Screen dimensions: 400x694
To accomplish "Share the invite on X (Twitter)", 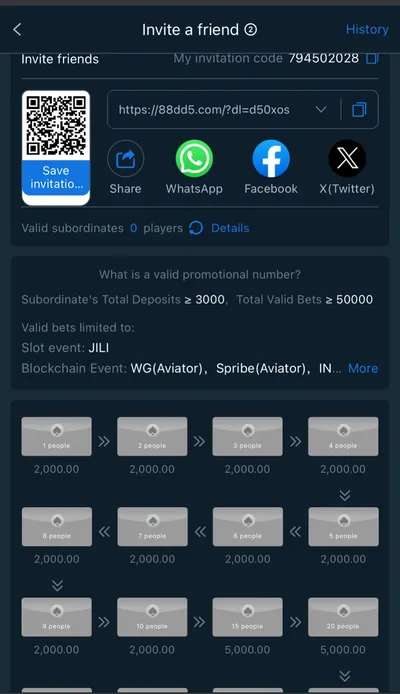I will [347, 167].
